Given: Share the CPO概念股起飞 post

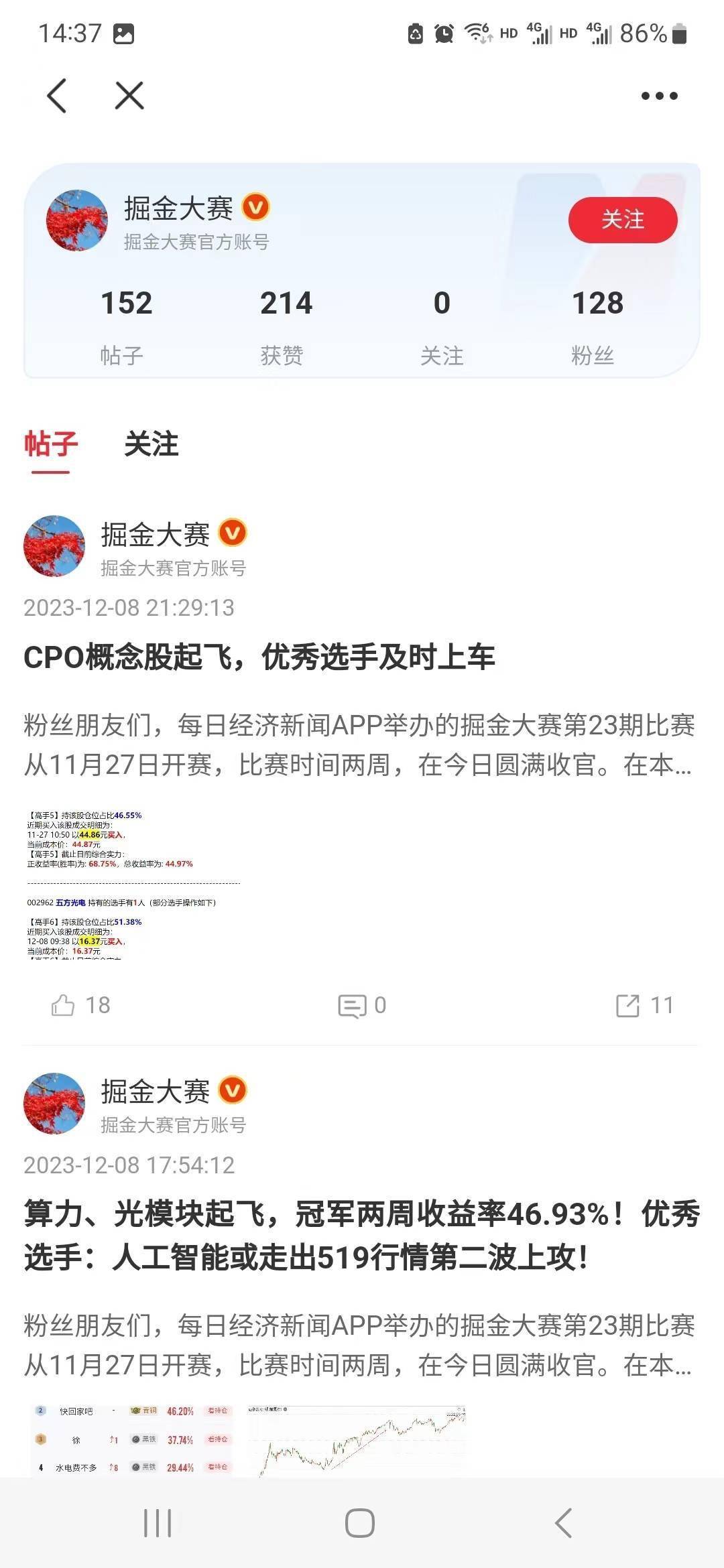Looking at the screenshot, I should click(644, 1005).
